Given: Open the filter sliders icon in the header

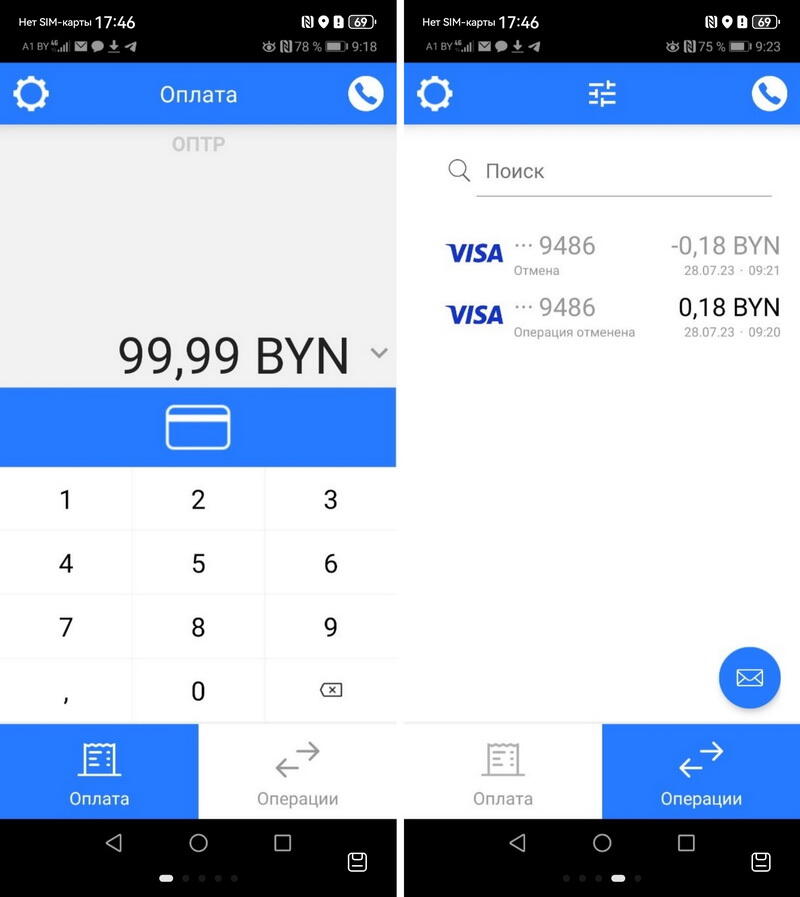Looking at the screenshot, I should 602,94.
